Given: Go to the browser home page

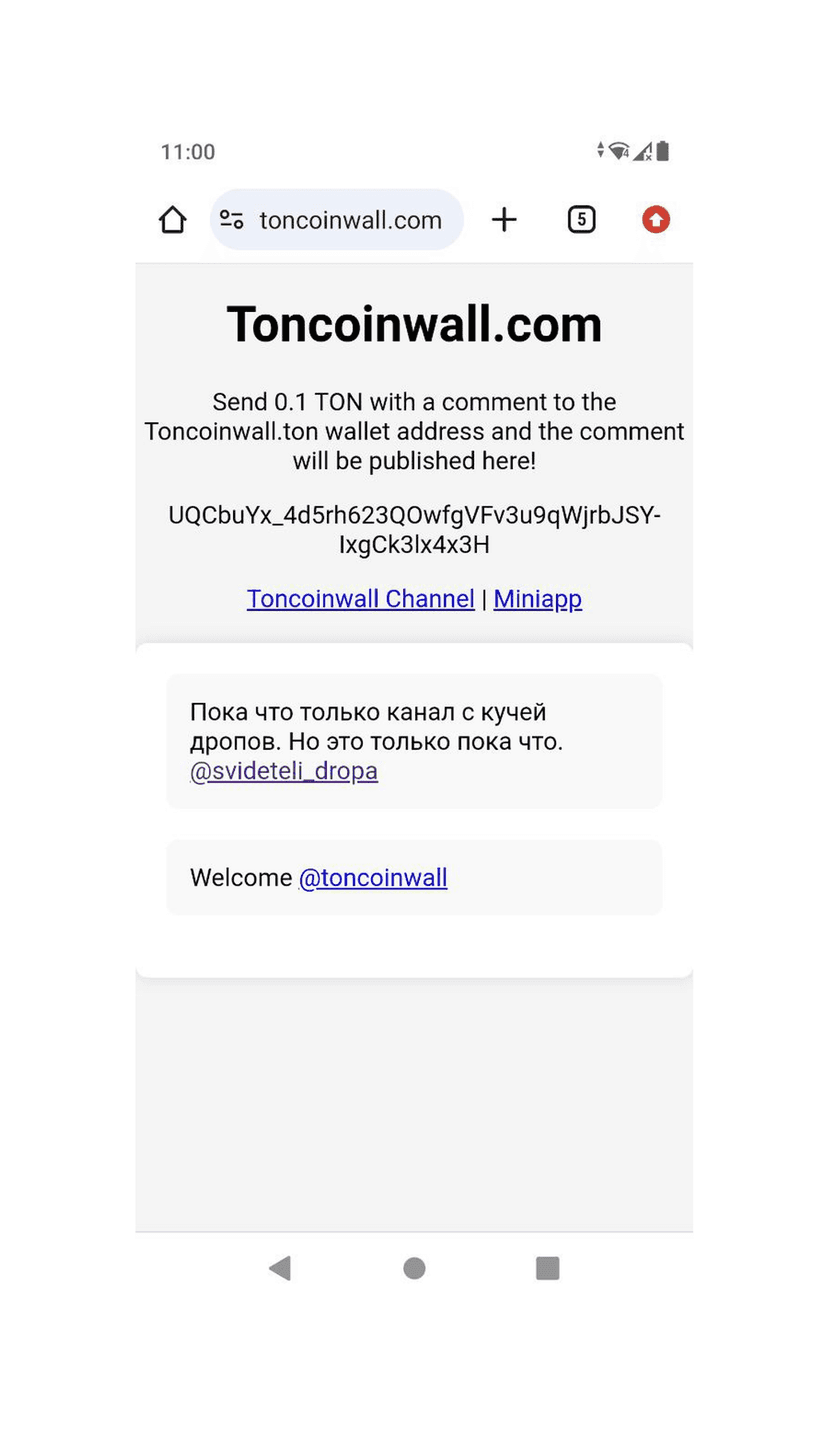Looking at the screenshot, I should coord(172,220).
